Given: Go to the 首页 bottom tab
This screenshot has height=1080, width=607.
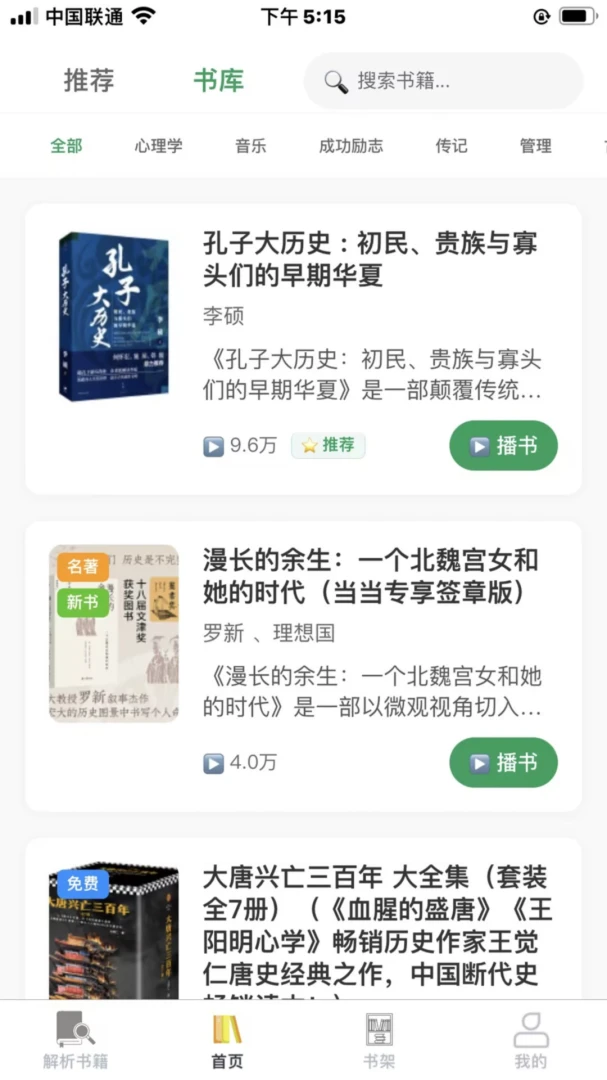Looking at the screenshot, I should 227,1040.
